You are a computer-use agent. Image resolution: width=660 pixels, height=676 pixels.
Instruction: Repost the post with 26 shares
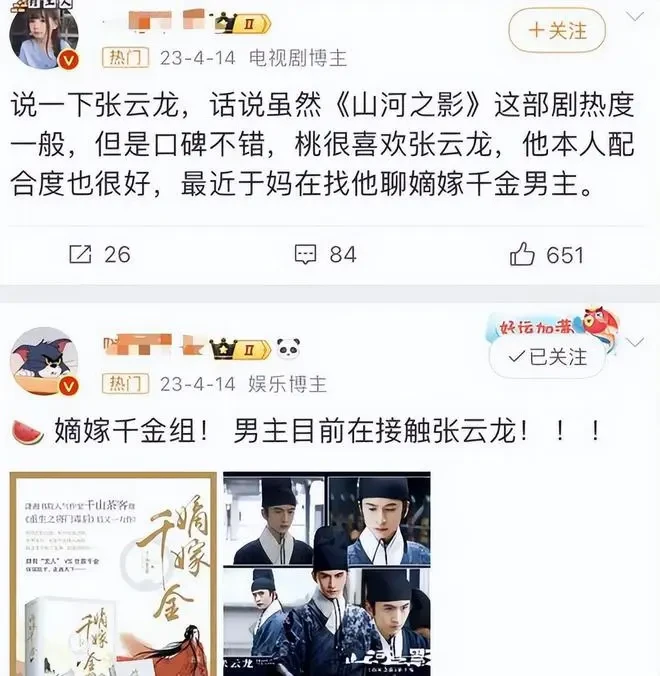(99, 254)
